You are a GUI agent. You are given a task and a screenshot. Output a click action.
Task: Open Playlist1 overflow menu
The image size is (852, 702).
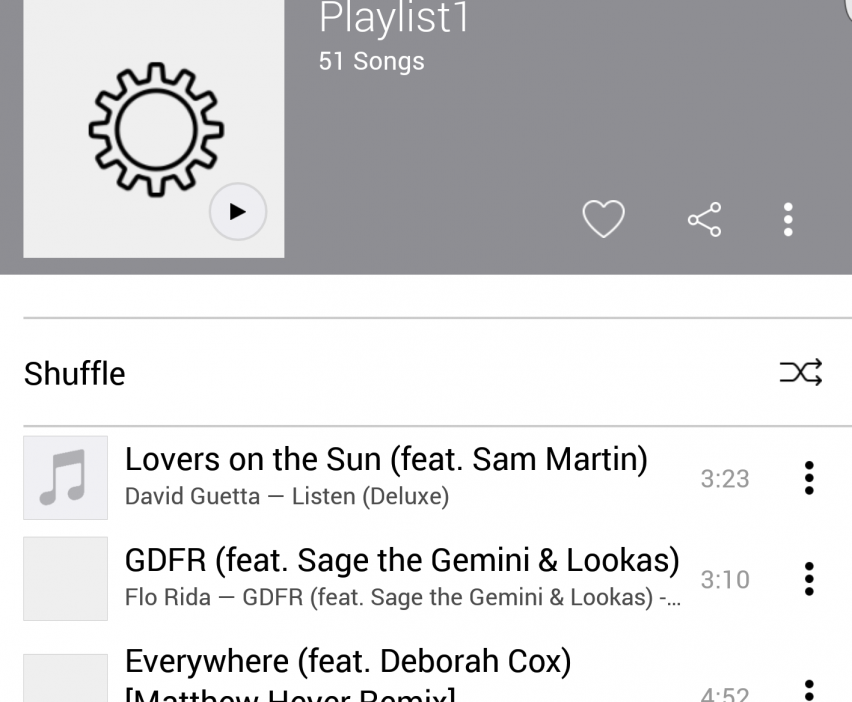click(x=788, y=220)
